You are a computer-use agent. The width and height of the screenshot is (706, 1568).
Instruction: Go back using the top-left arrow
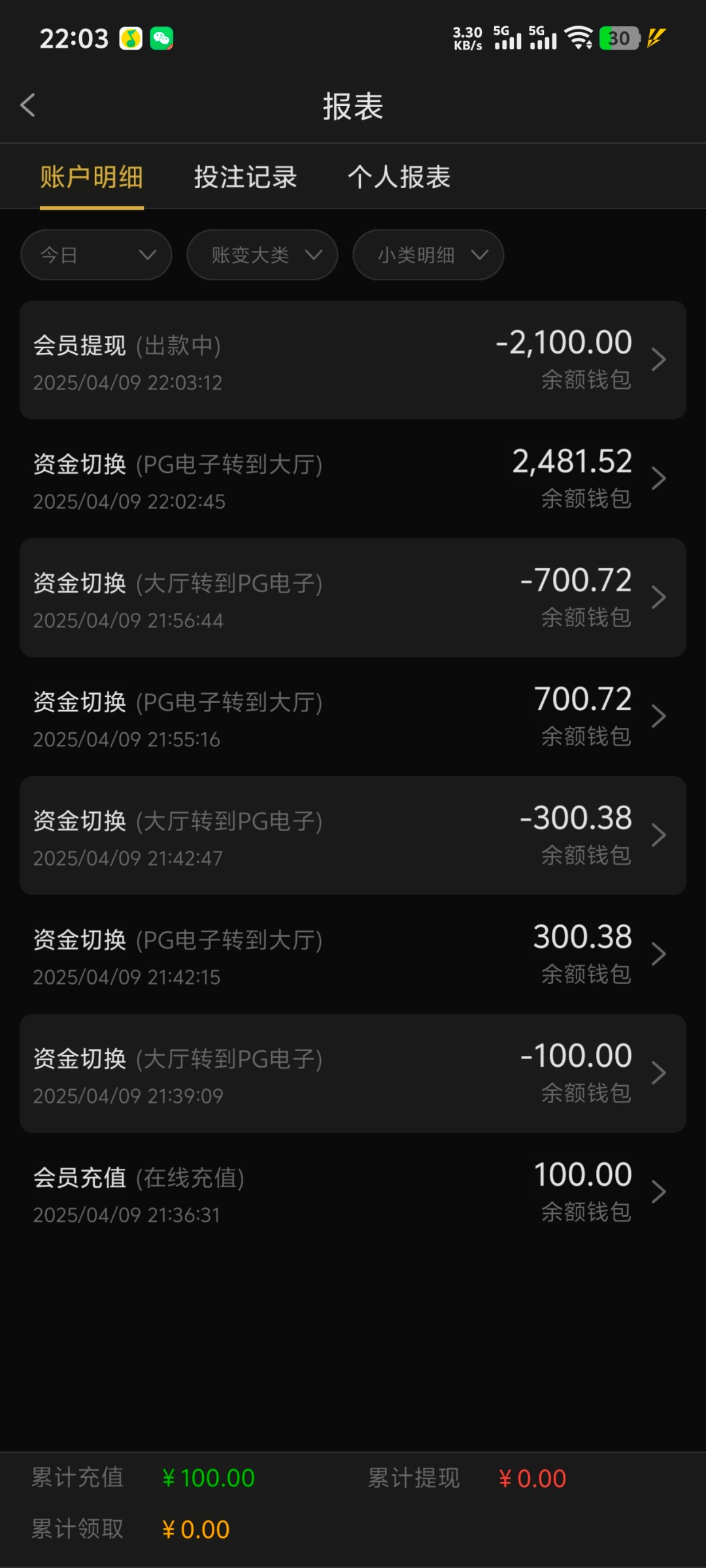tap(27, 105)
